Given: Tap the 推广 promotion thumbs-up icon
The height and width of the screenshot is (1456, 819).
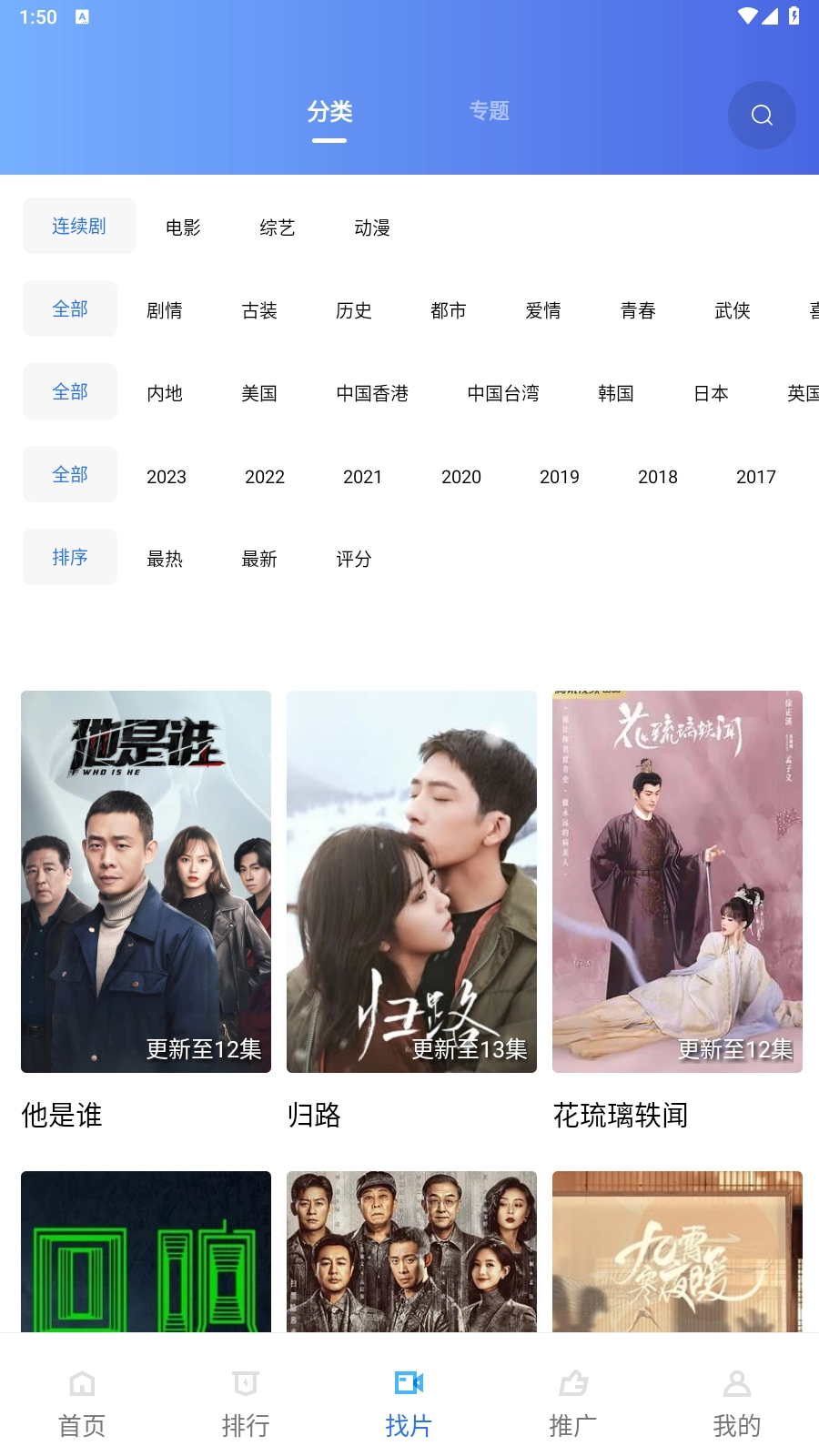Looking at the screenshot, I should [x=572, y=1383].
